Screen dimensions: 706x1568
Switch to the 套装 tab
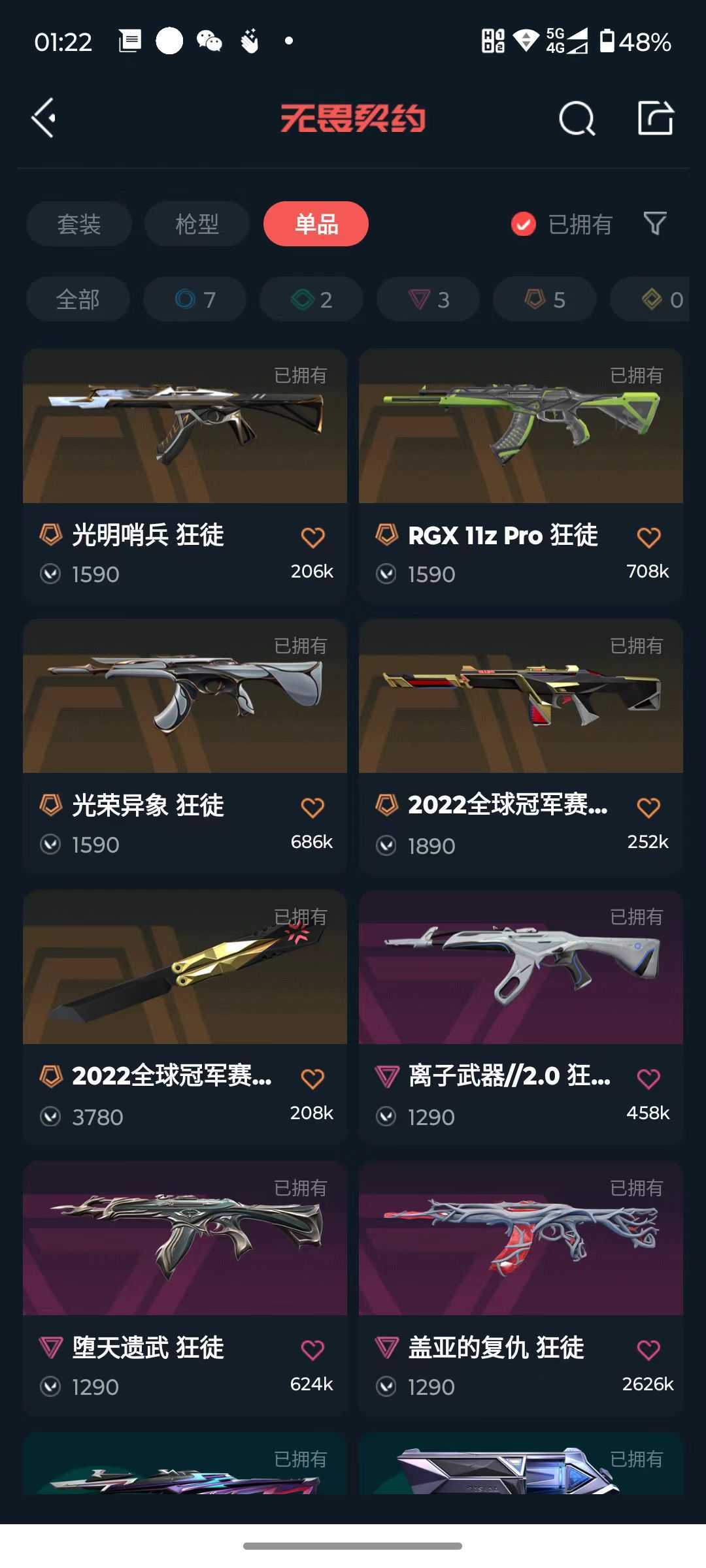[x=79, y=224]
